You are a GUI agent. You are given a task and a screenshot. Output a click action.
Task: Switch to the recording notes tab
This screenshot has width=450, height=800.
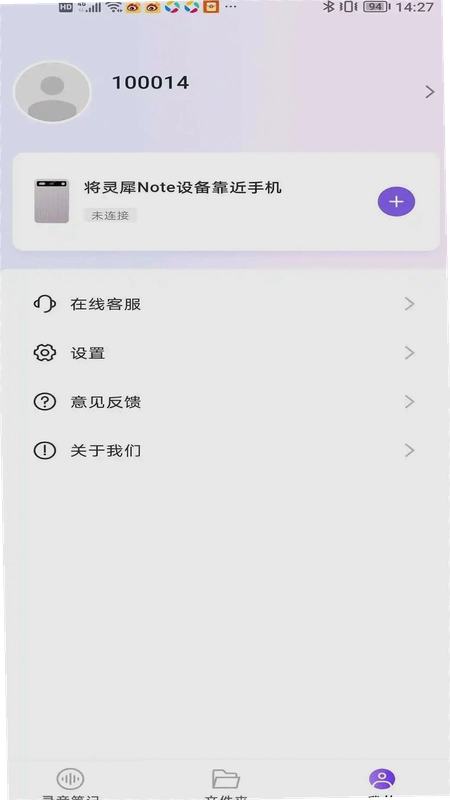70,783
